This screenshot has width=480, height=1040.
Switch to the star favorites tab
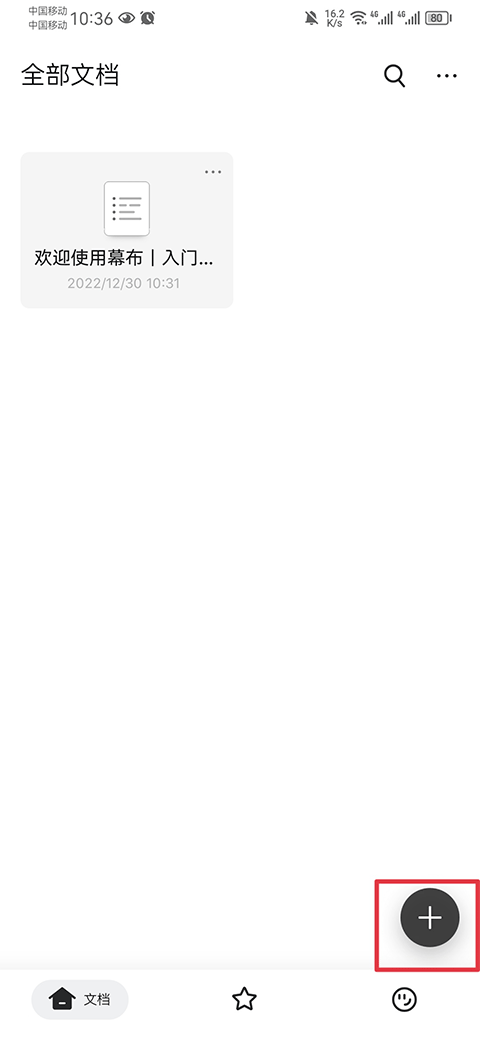click(x=244, y=999)
